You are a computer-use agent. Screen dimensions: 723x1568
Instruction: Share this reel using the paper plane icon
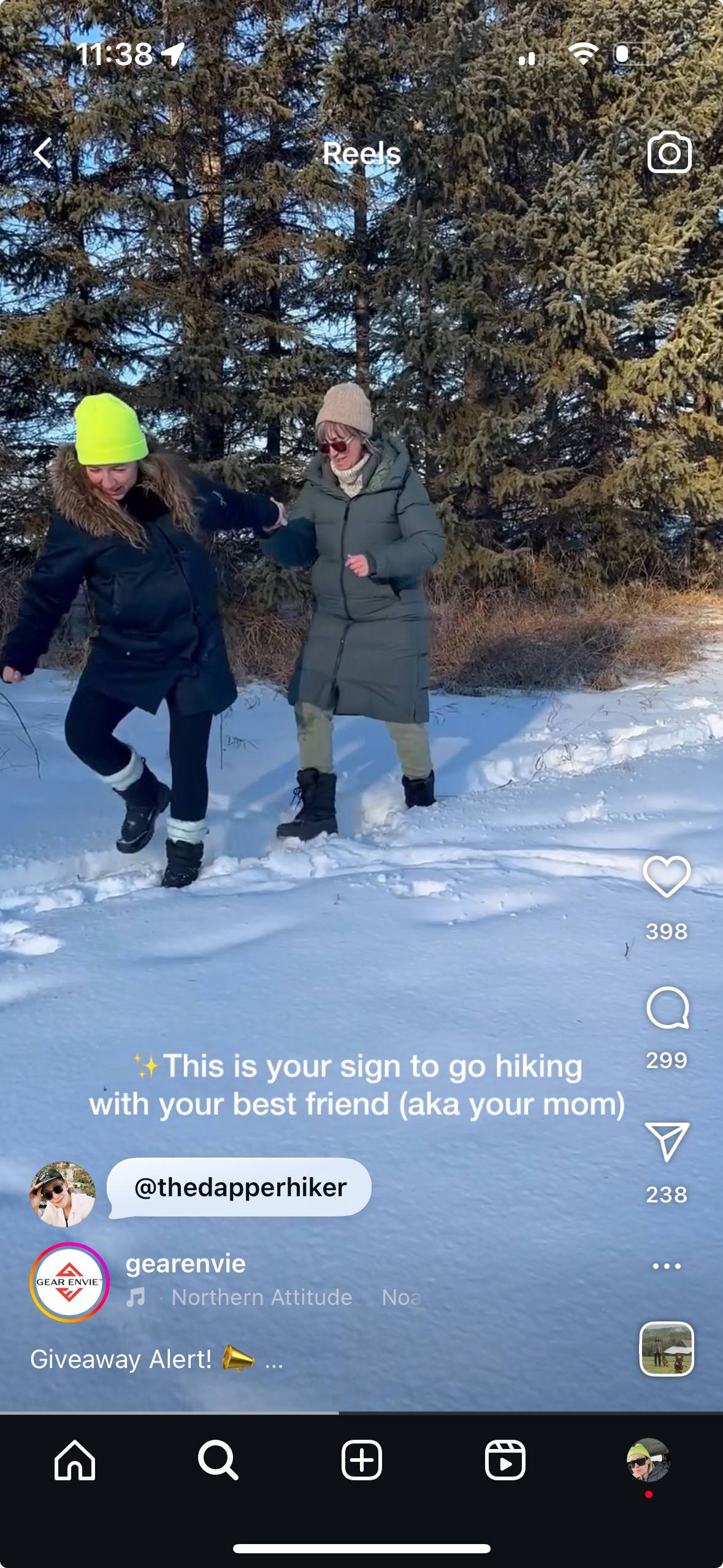[667, 1142]
